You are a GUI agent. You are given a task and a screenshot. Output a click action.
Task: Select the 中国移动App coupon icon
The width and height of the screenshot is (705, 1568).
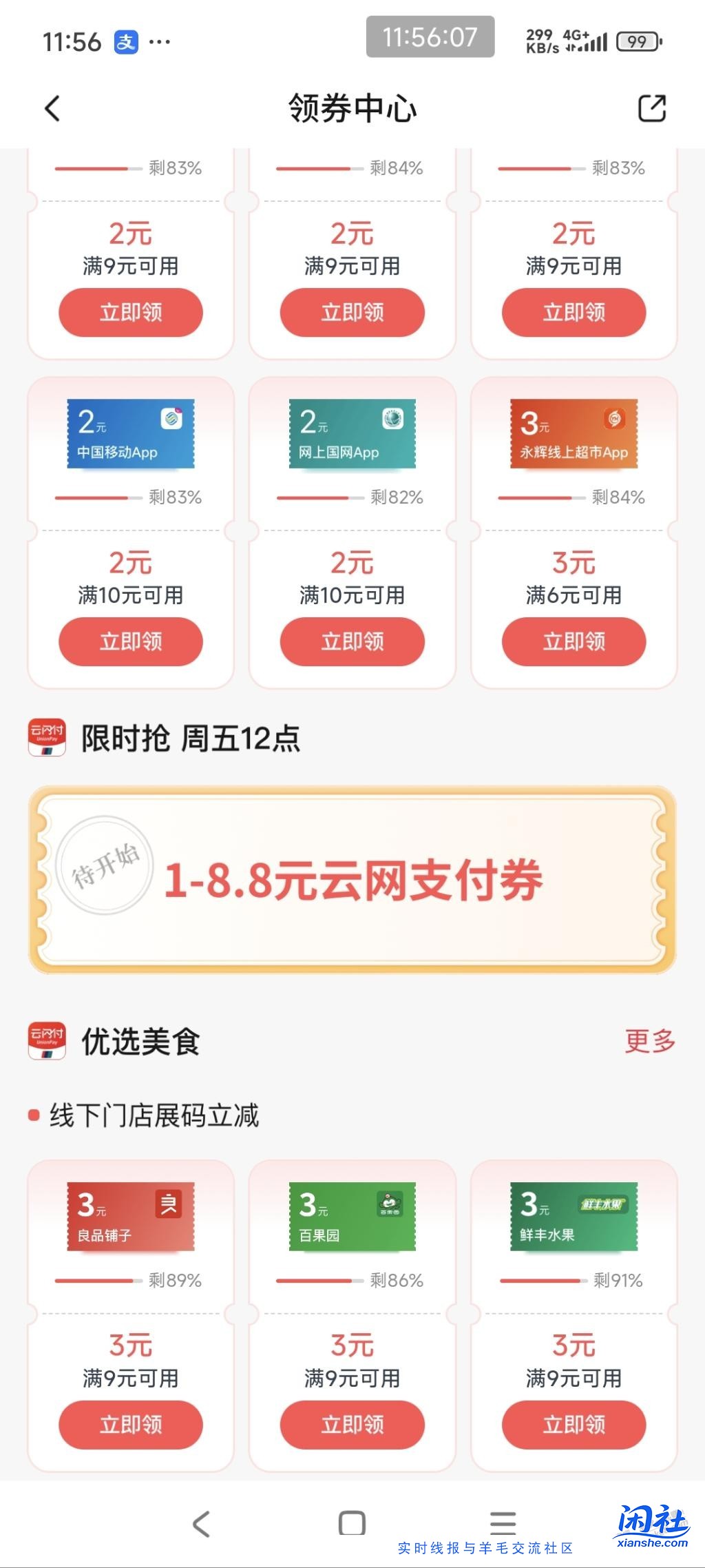click(x=130, y=433)
